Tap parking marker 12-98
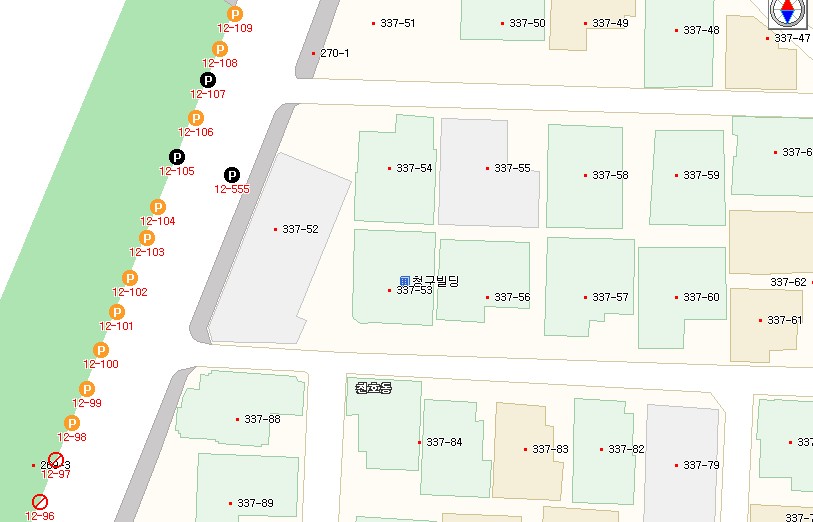 tap(72, 423)
